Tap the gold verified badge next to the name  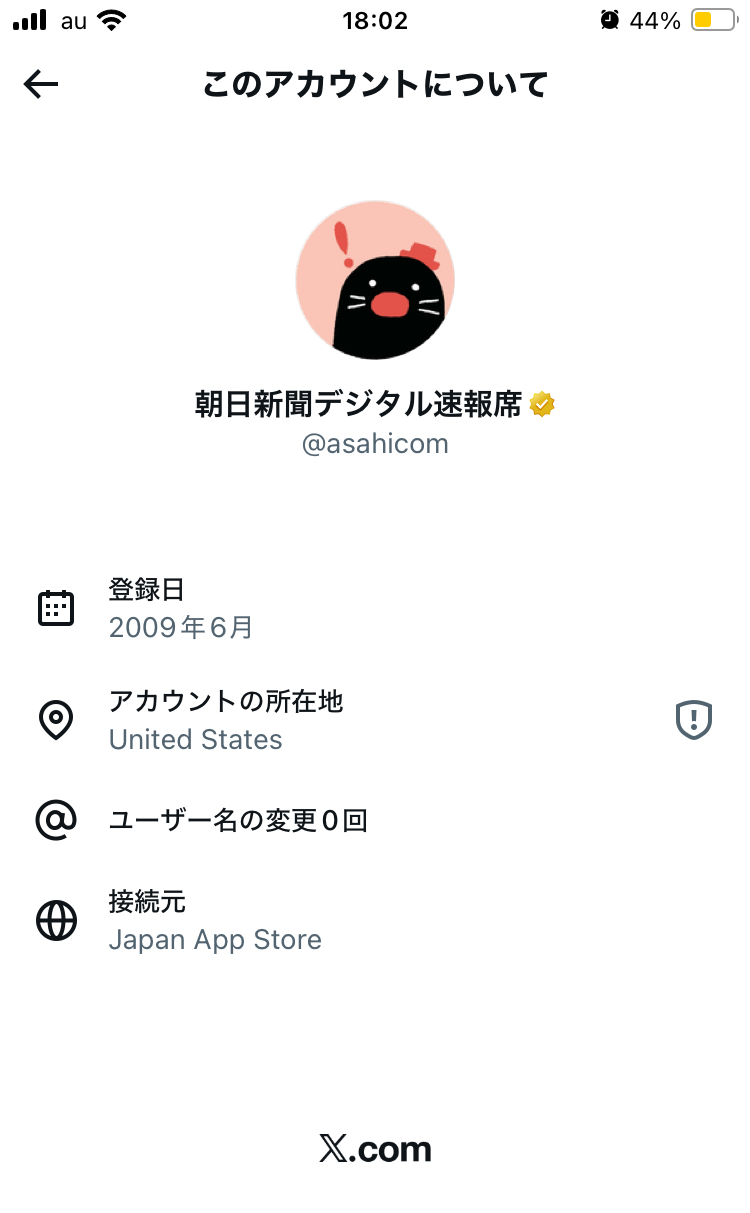543,405
